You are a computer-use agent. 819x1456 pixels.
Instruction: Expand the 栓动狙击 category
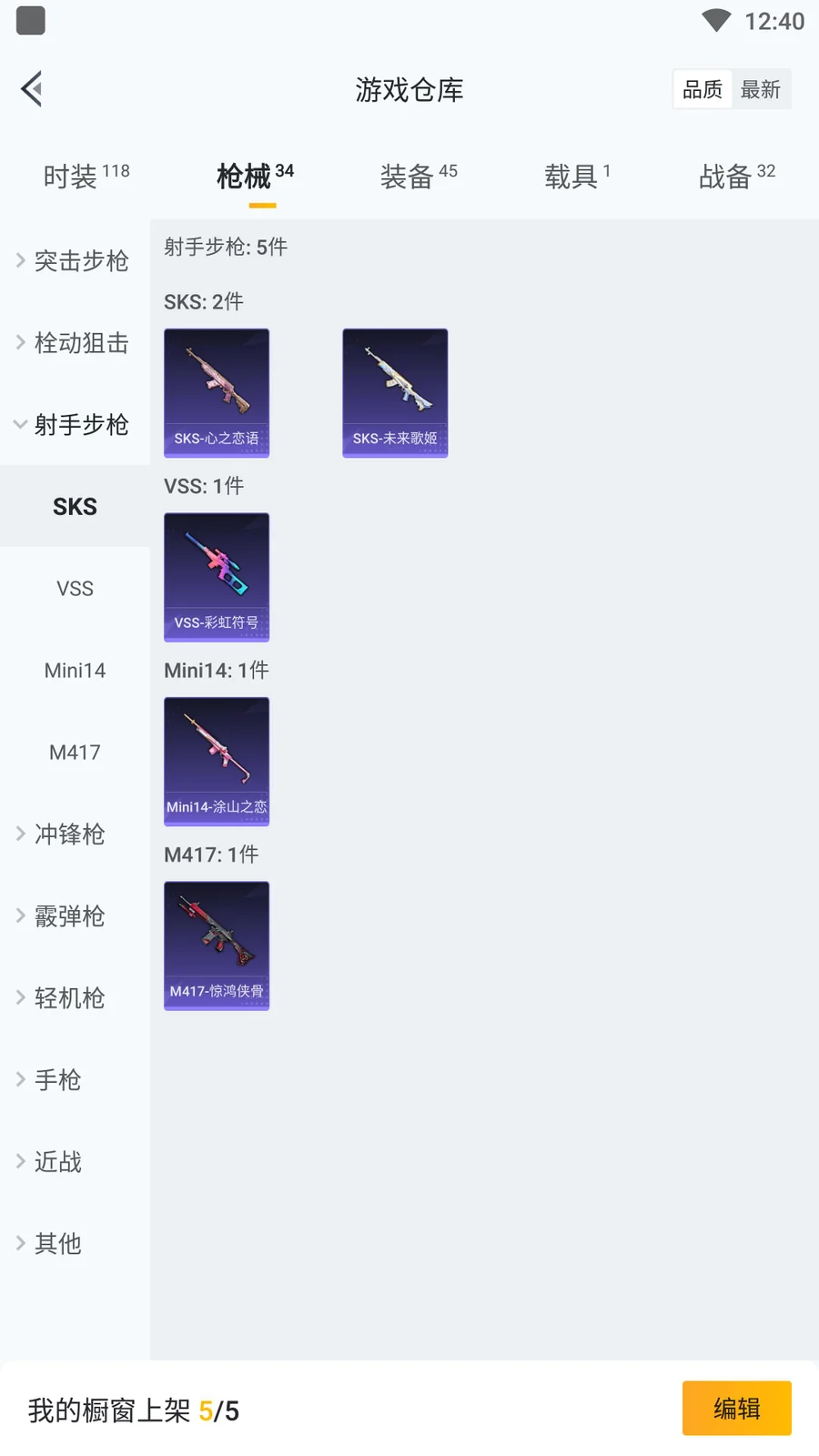point(75,343)
